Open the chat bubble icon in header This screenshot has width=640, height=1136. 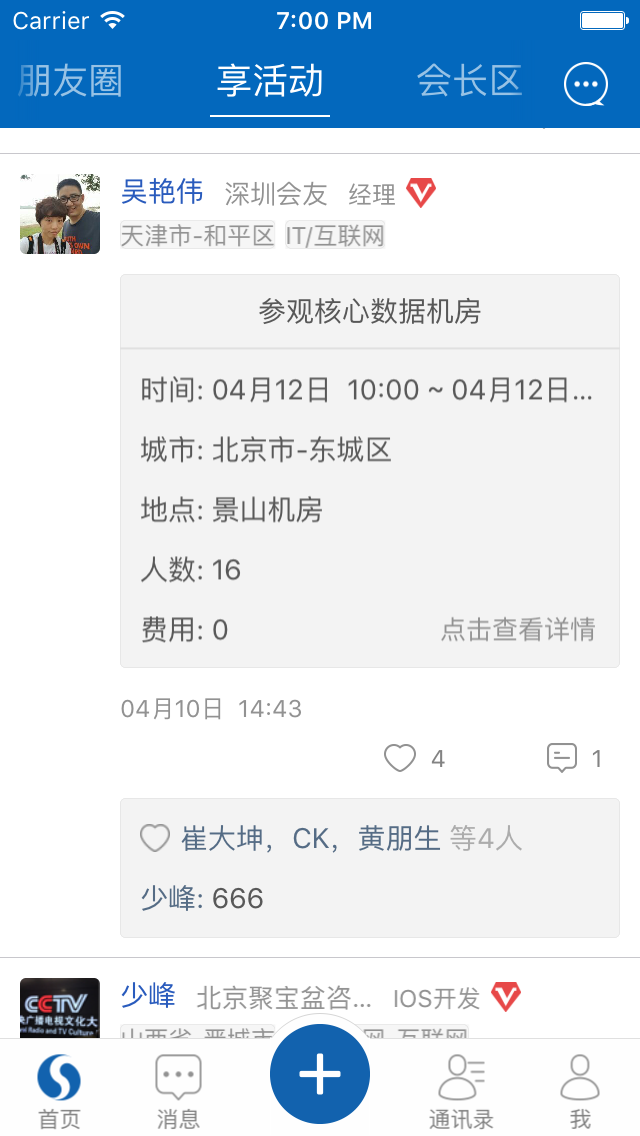pos(585,85)
